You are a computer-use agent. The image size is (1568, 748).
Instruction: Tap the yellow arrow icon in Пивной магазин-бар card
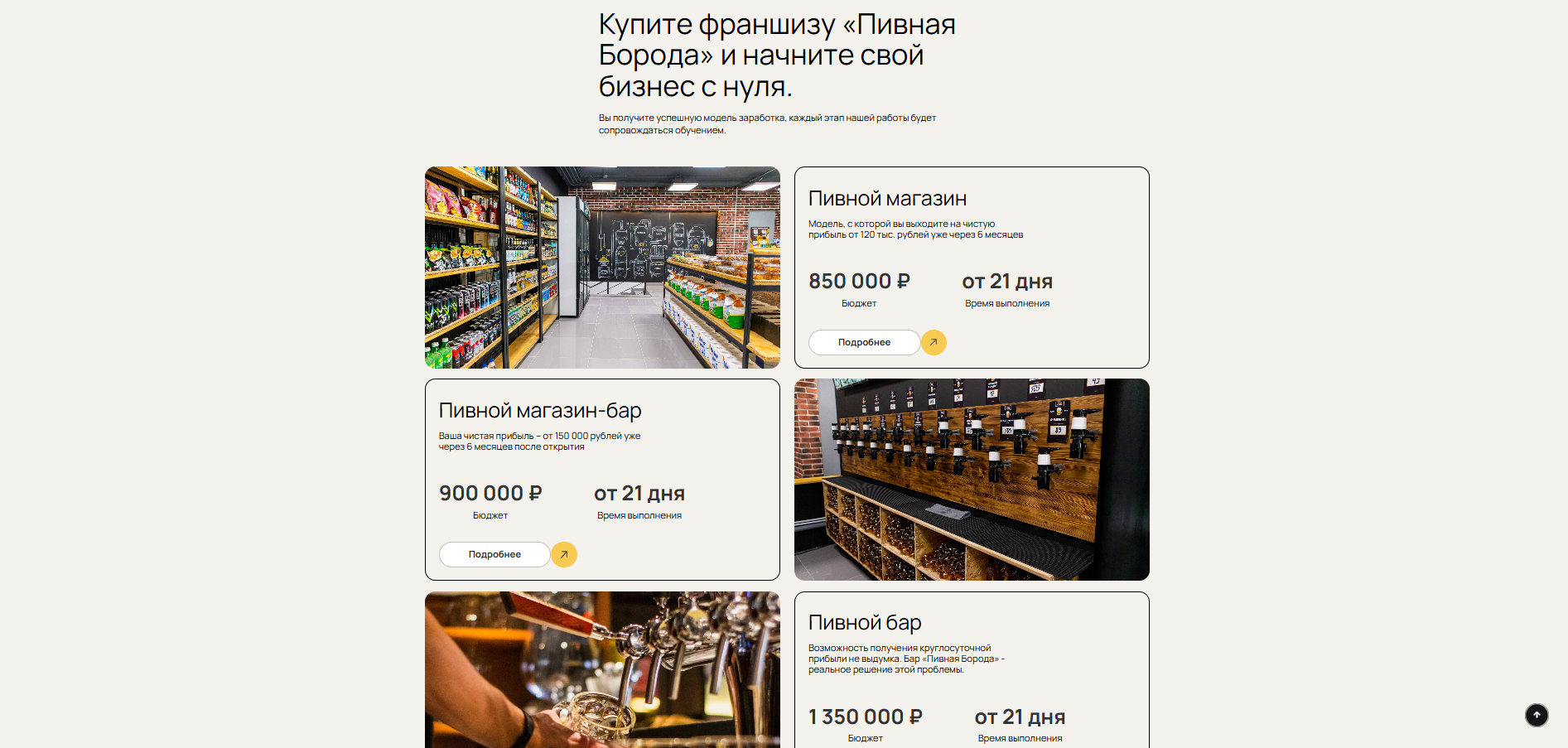tap(564, 554)
